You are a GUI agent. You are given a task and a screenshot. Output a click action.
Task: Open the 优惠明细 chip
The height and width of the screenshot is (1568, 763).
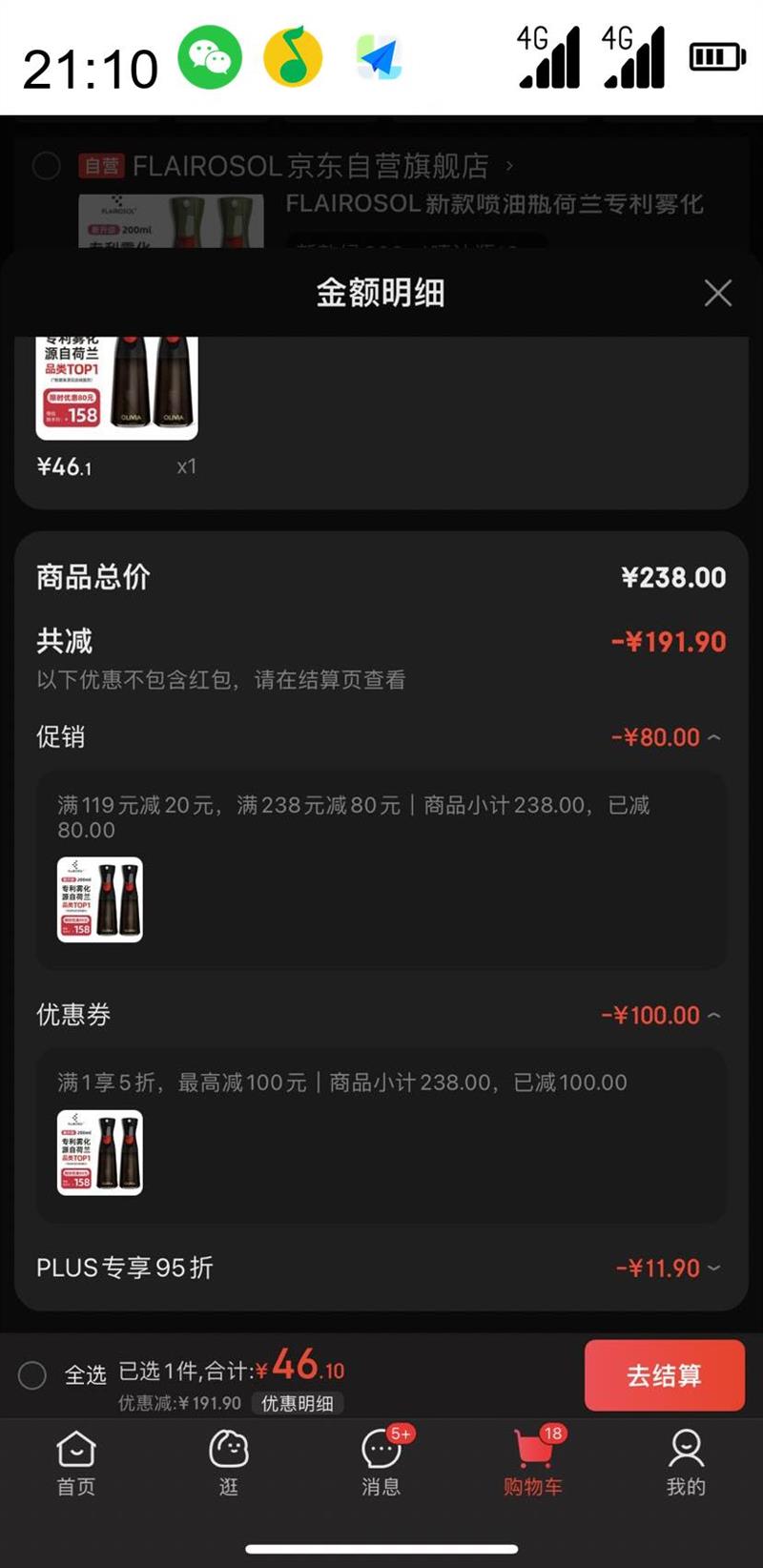coord(297,1403)
